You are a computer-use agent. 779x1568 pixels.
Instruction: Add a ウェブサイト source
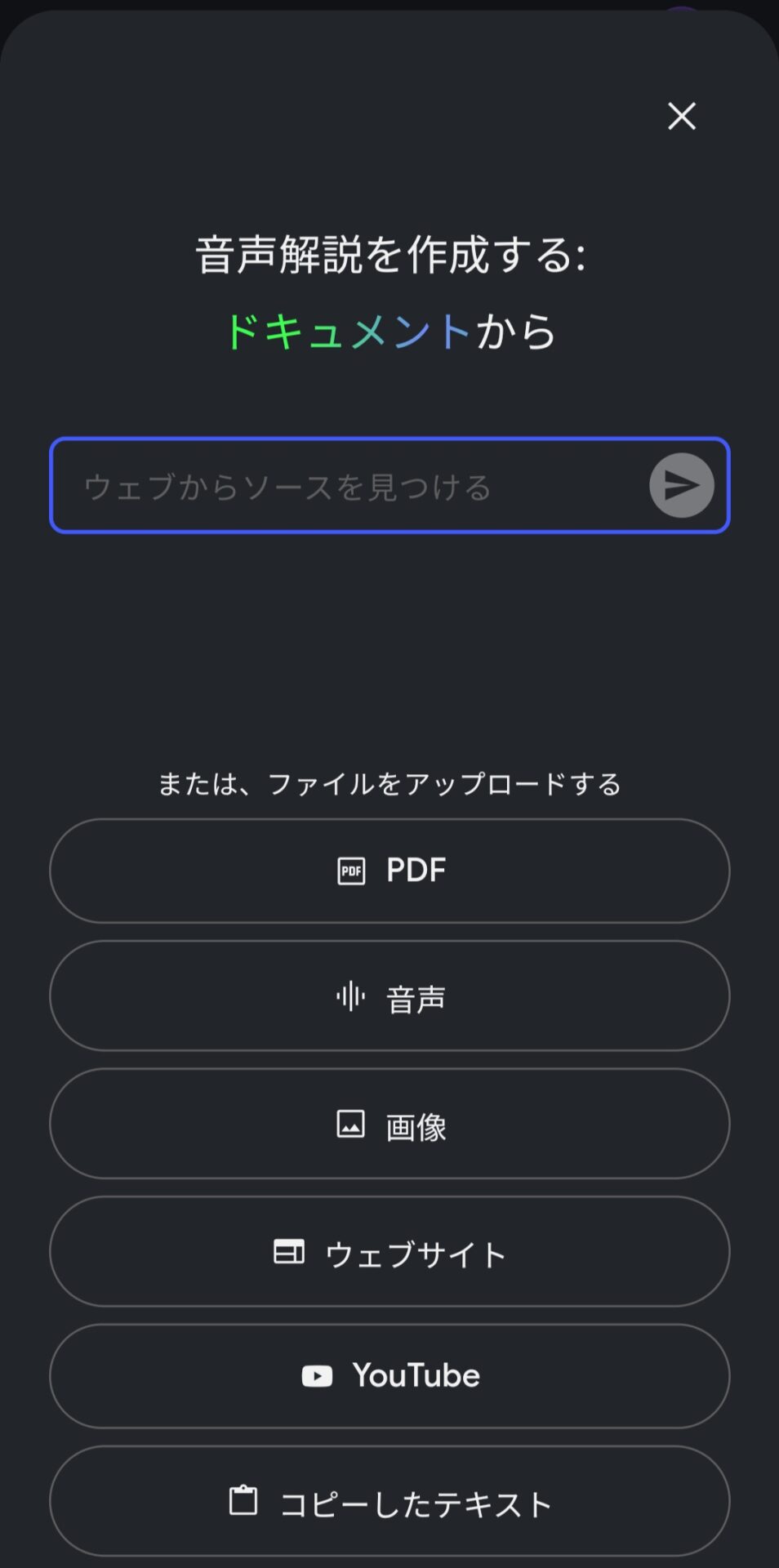(389, 1252)
